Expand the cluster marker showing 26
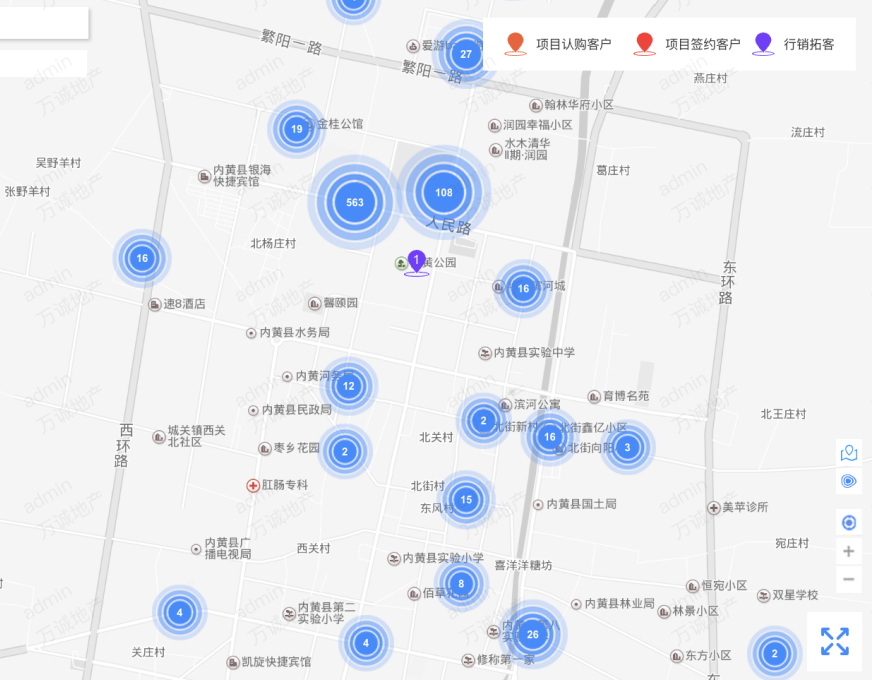872x680 pixels. (532, 634)
